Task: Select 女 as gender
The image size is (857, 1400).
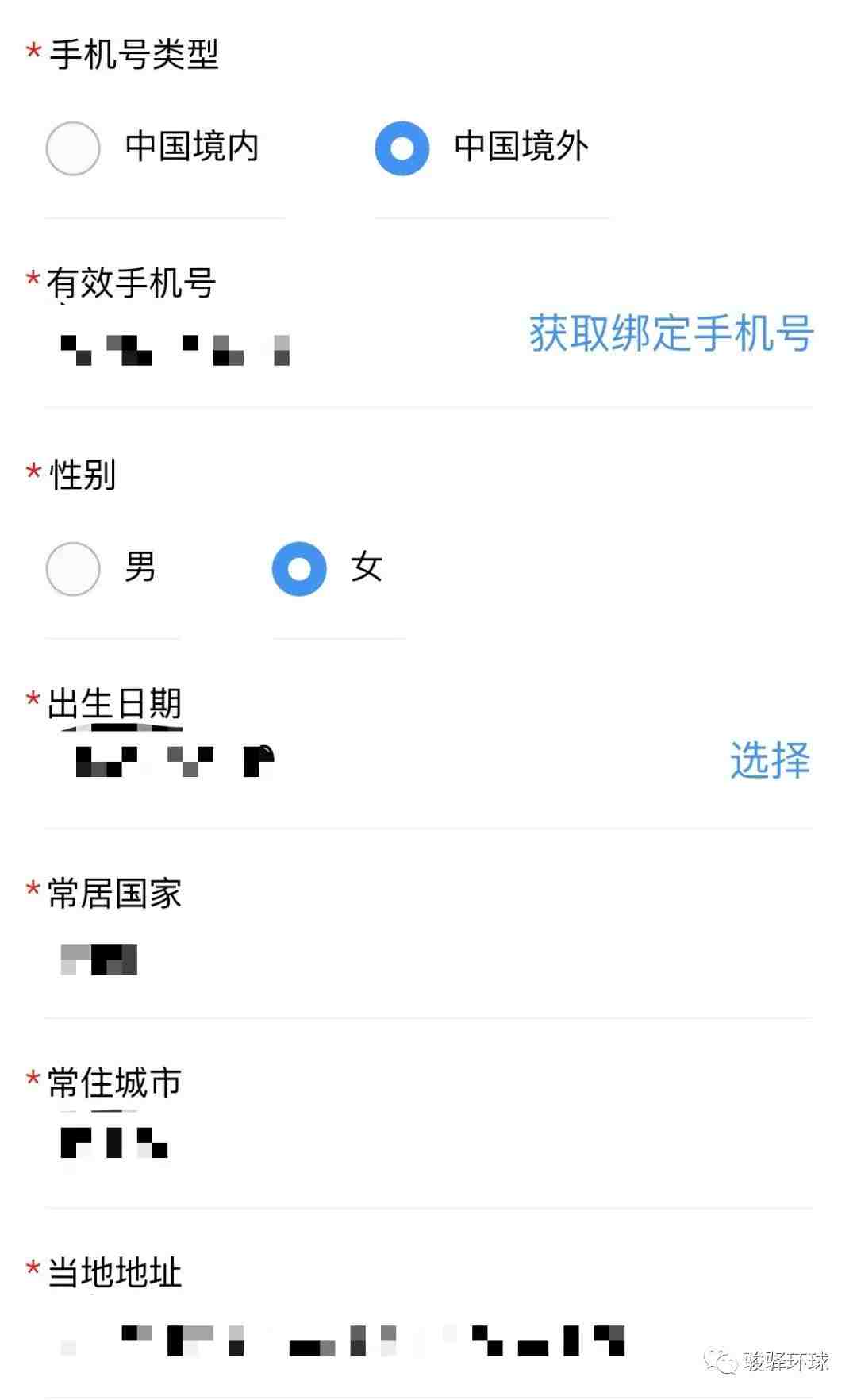Action: click(299, 569)
